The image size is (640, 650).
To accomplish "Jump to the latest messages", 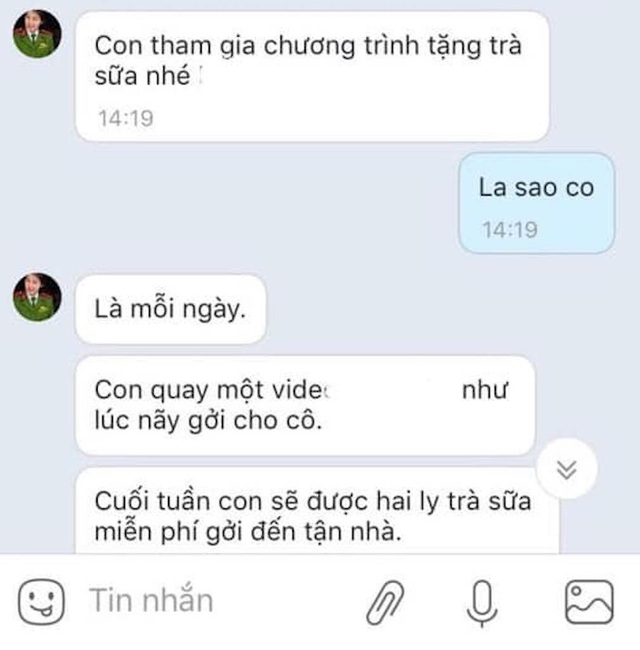I will [x=567, y=469].
